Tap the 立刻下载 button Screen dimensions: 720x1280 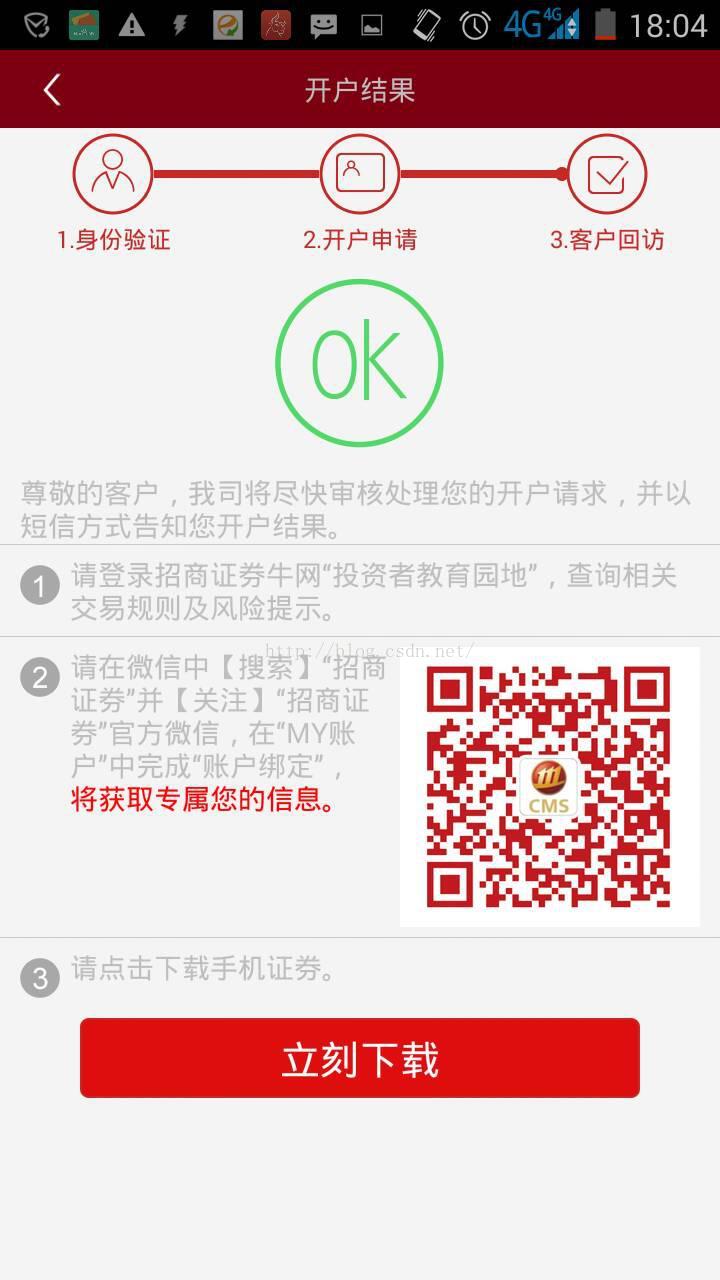(x=360, y=1058)
